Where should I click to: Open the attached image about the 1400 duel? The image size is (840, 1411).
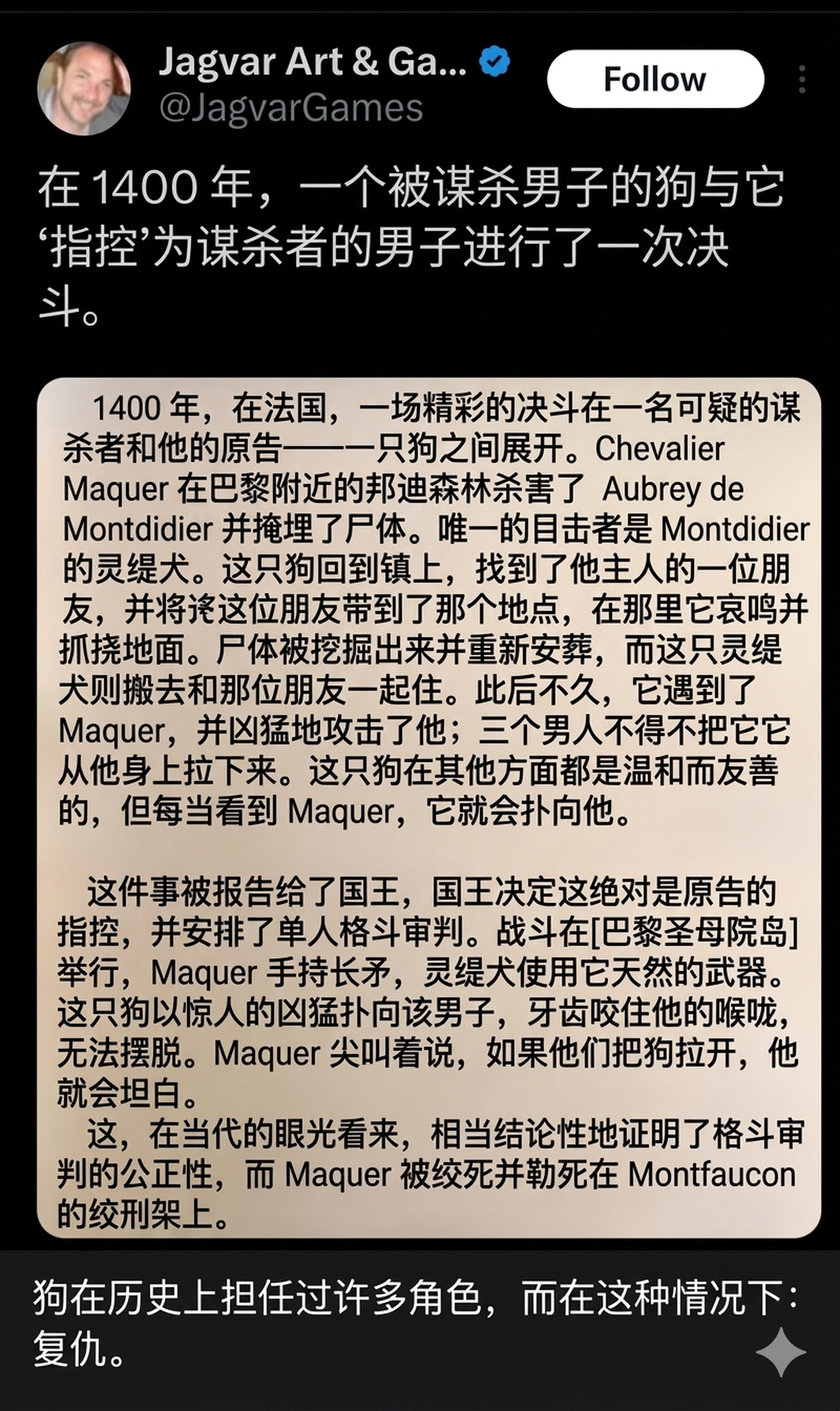click(428, 807)
